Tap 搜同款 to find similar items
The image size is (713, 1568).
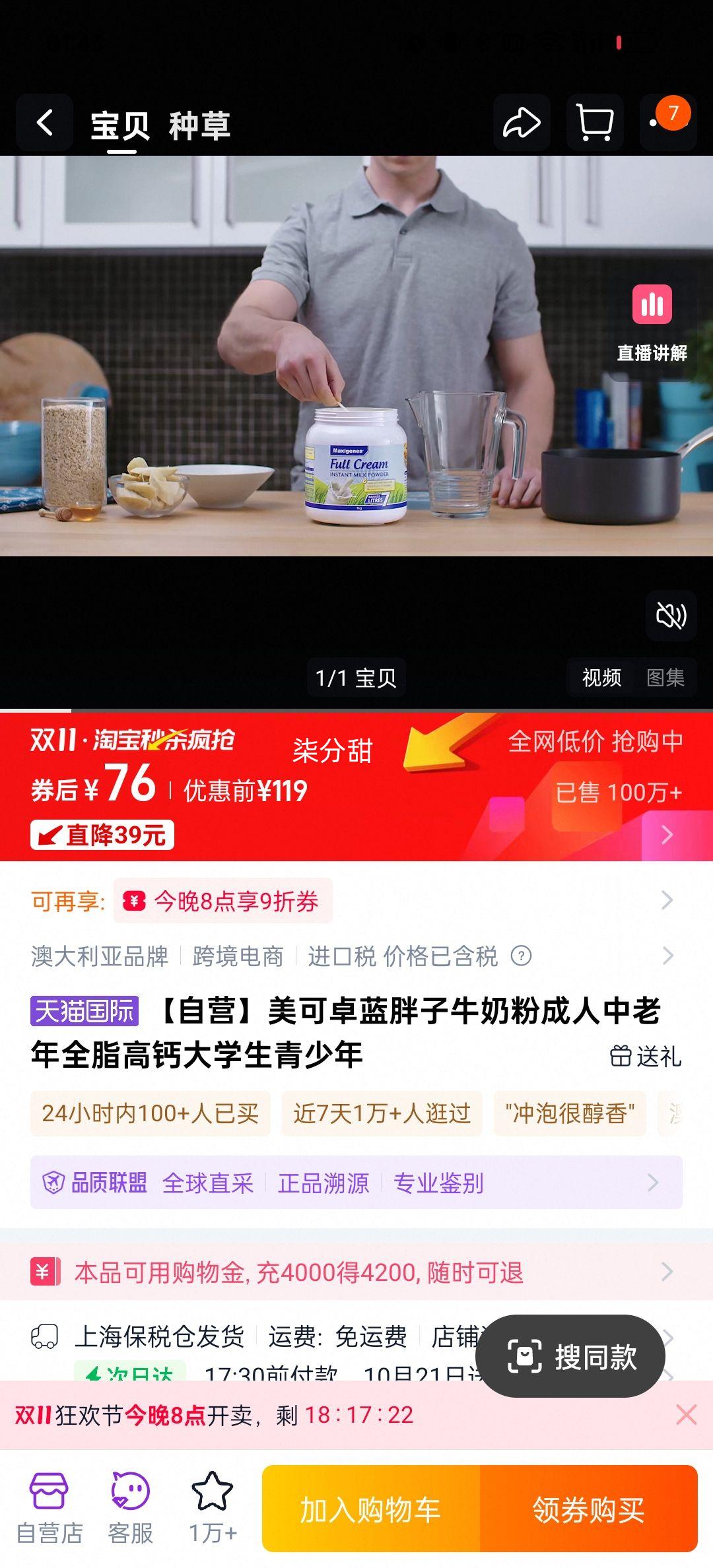coord(570,1357)
